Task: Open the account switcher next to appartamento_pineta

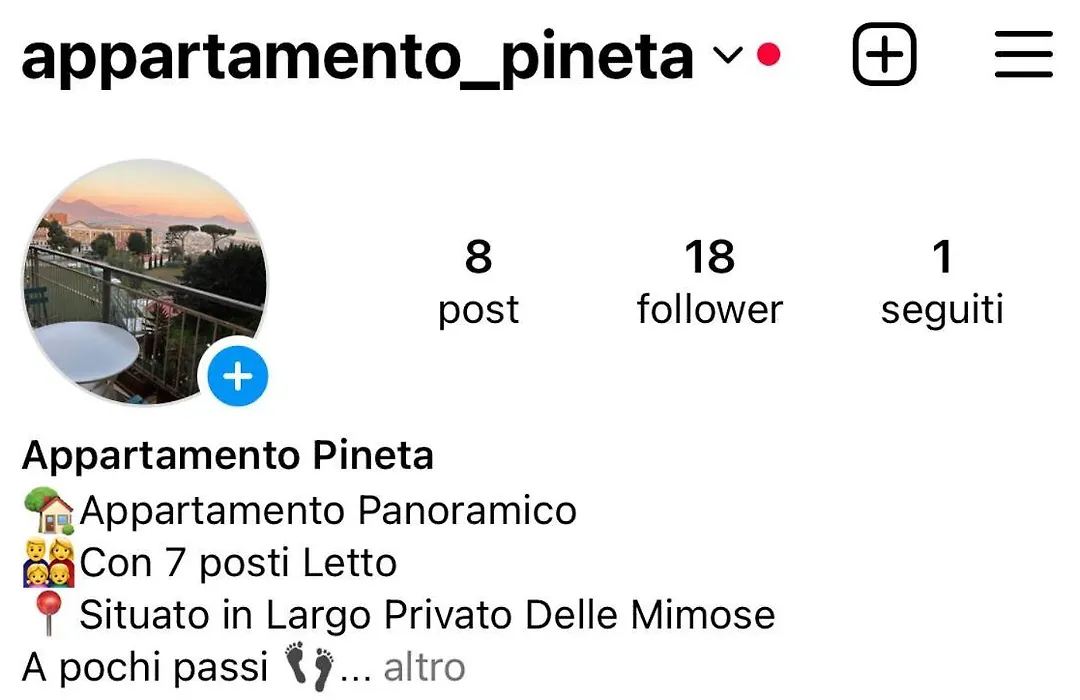Action: (729, 55)
